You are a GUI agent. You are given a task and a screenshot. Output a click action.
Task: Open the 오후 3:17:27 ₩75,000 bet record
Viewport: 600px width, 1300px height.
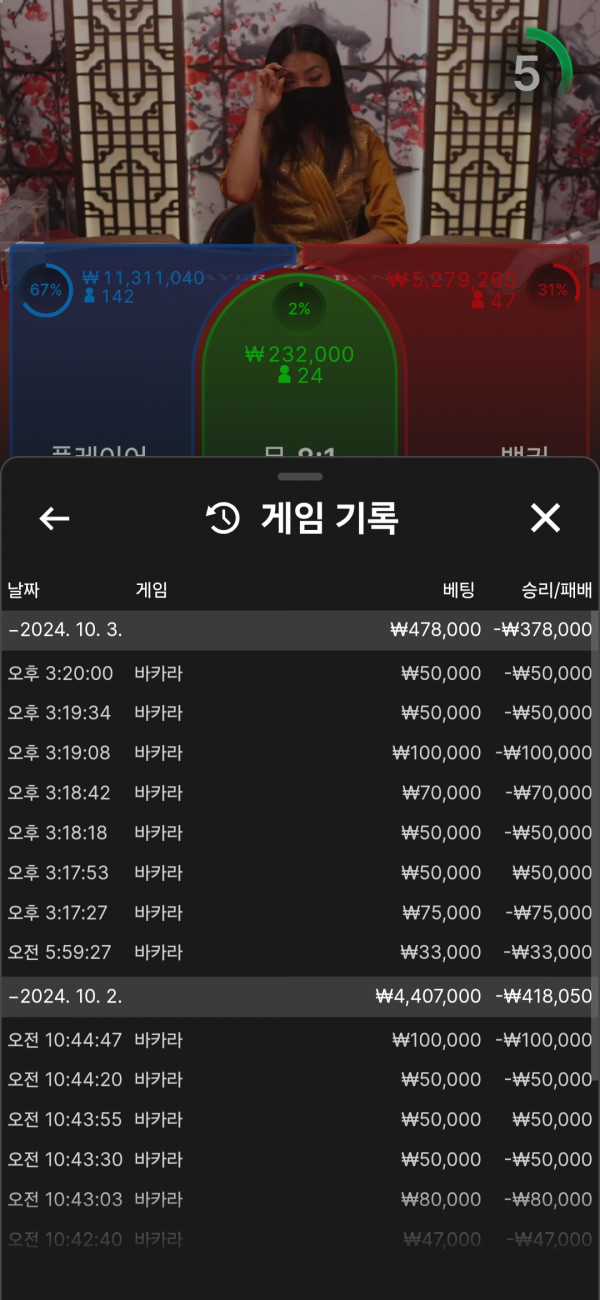tap(300, 913)
